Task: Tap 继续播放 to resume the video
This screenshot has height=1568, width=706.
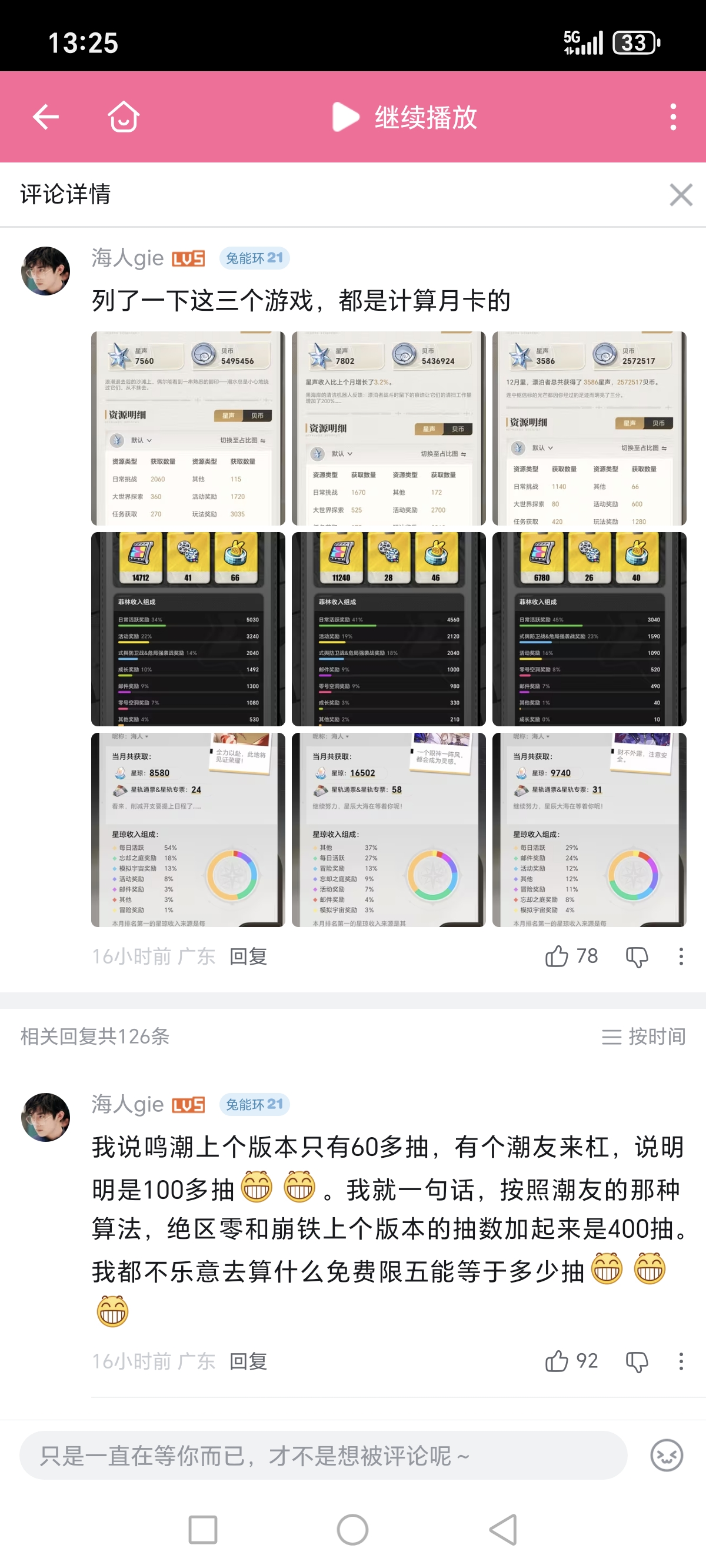Action: [405, 117]
